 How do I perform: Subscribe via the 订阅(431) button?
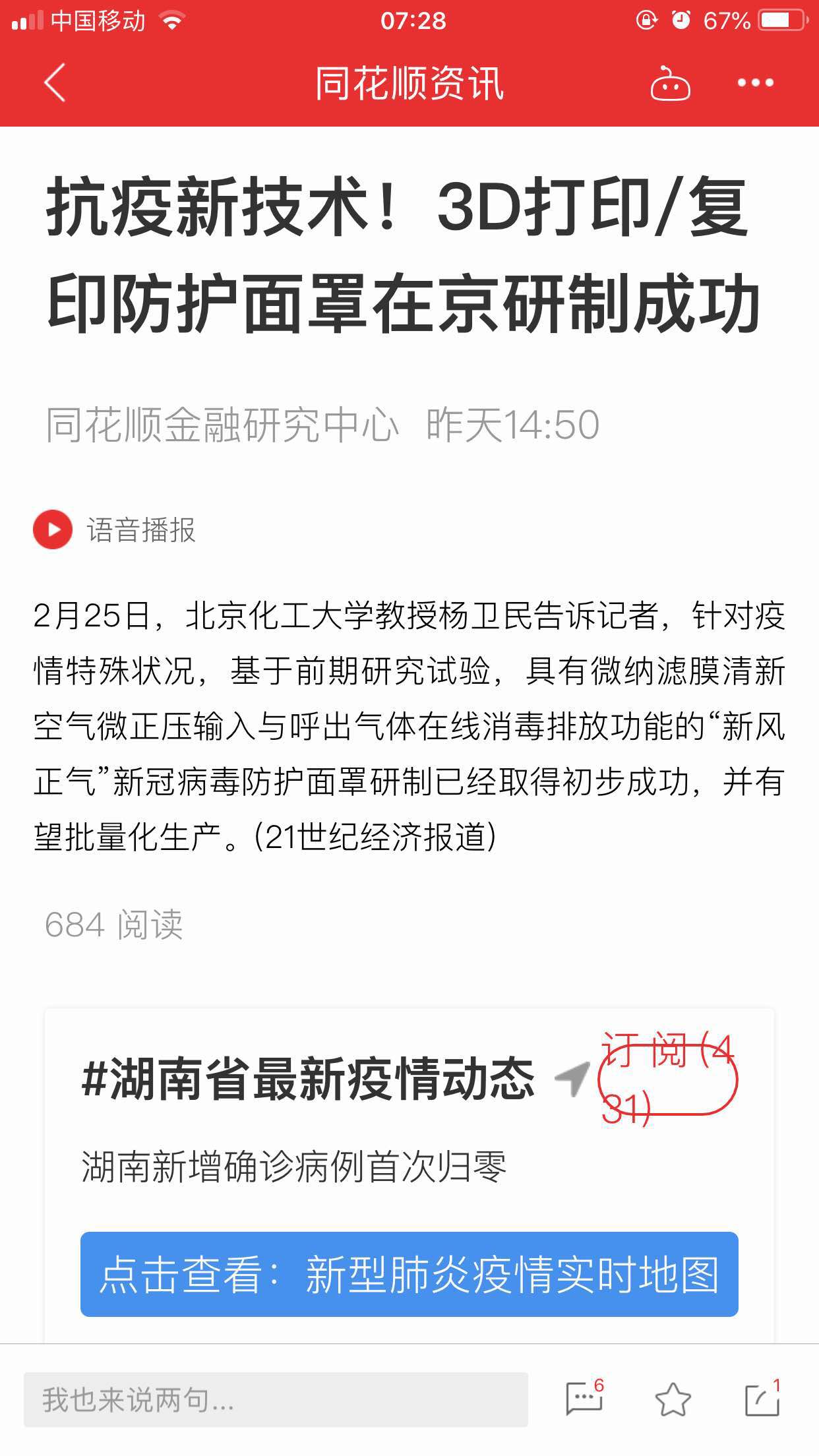667,1079
